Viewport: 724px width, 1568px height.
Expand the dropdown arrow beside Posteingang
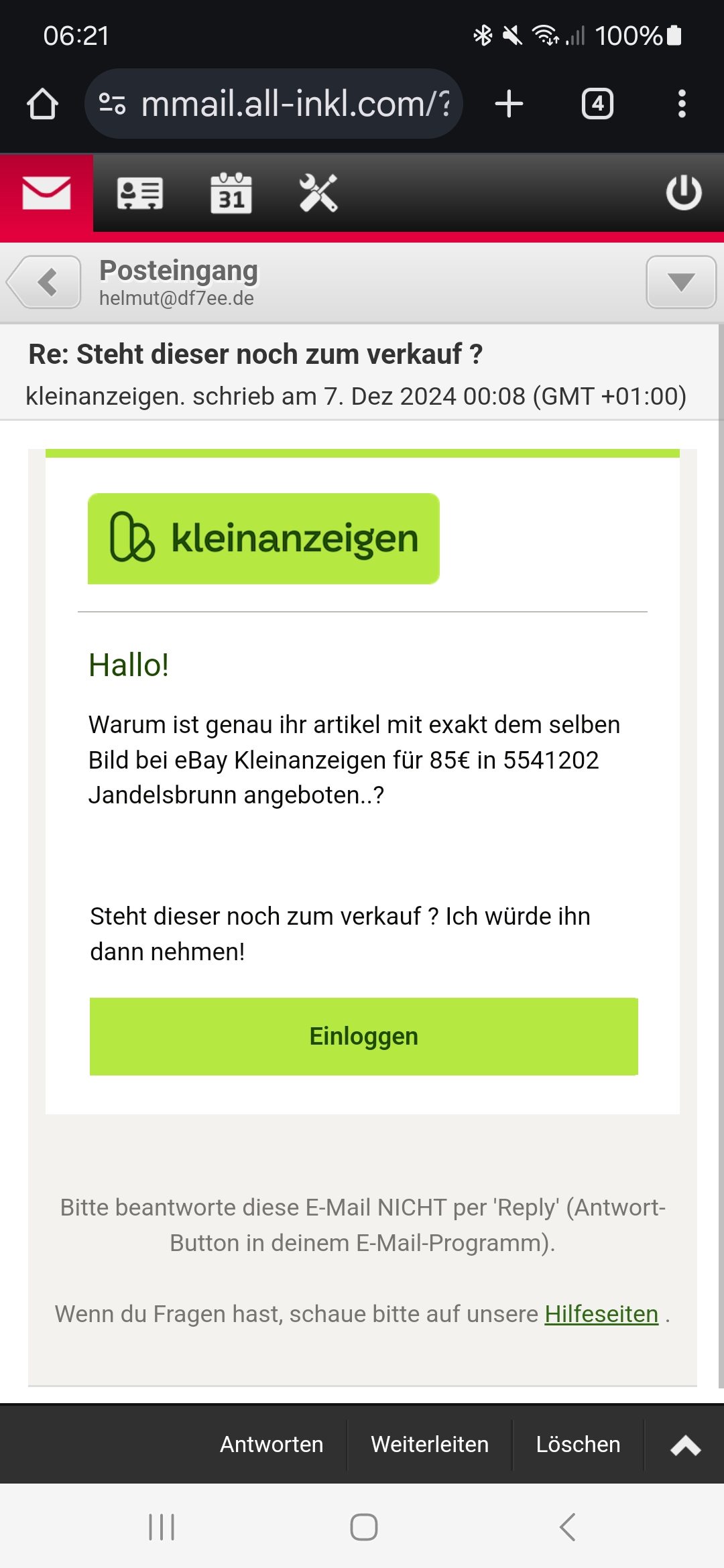(681, 282)
